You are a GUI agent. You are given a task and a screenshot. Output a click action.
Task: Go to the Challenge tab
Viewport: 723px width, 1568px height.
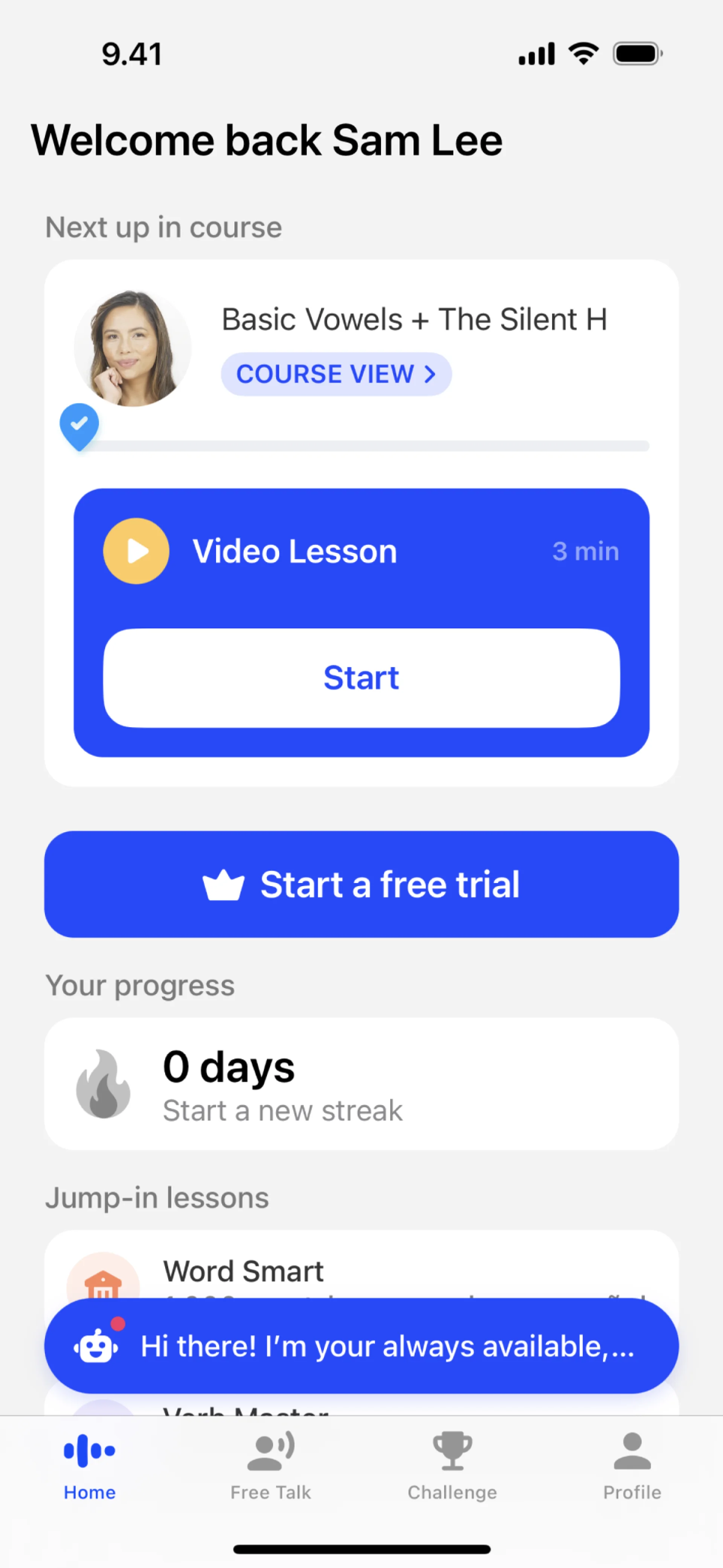[x=452, y=1467]
